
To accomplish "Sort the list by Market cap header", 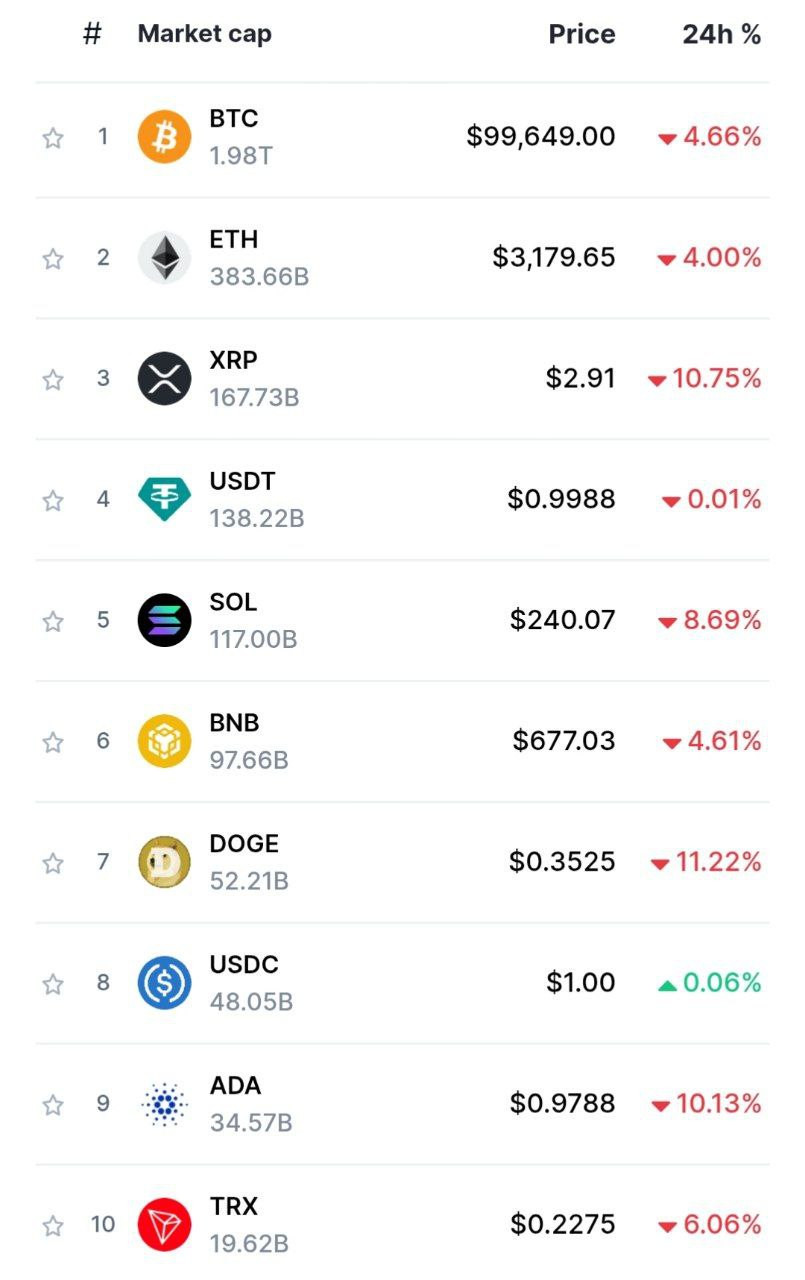I will pos(204,34).
